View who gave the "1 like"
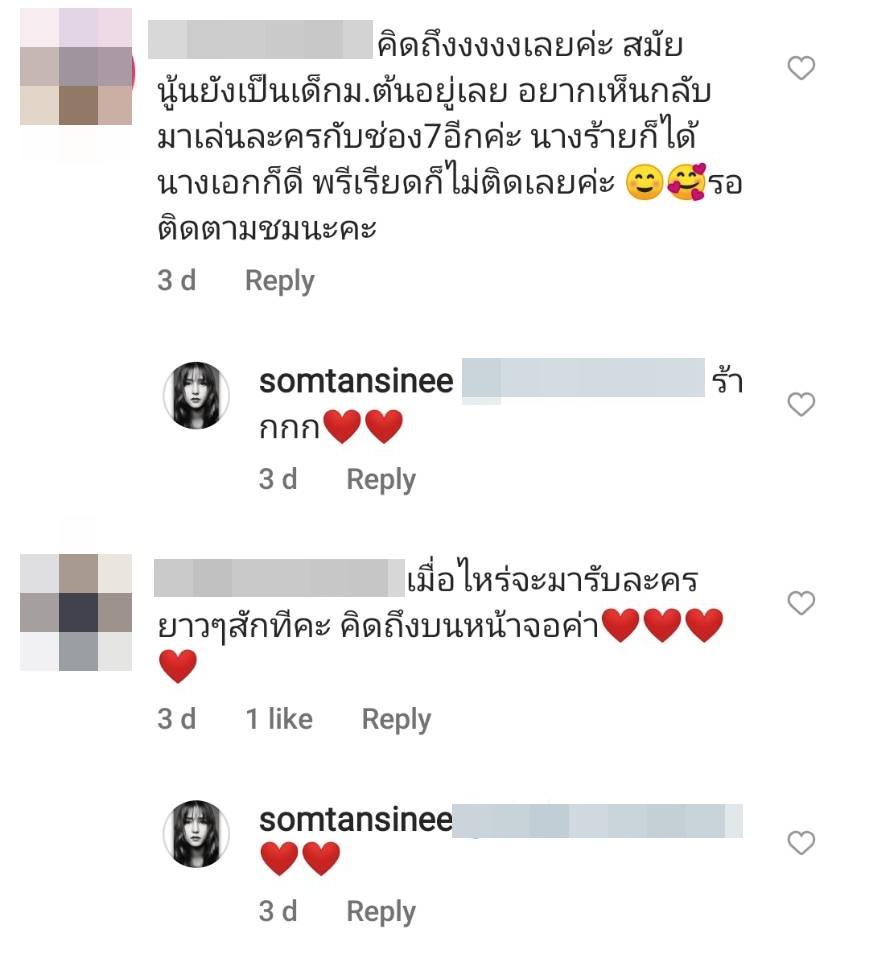The width and height of the screenshot is (869, 966). [x=279, y=719]
